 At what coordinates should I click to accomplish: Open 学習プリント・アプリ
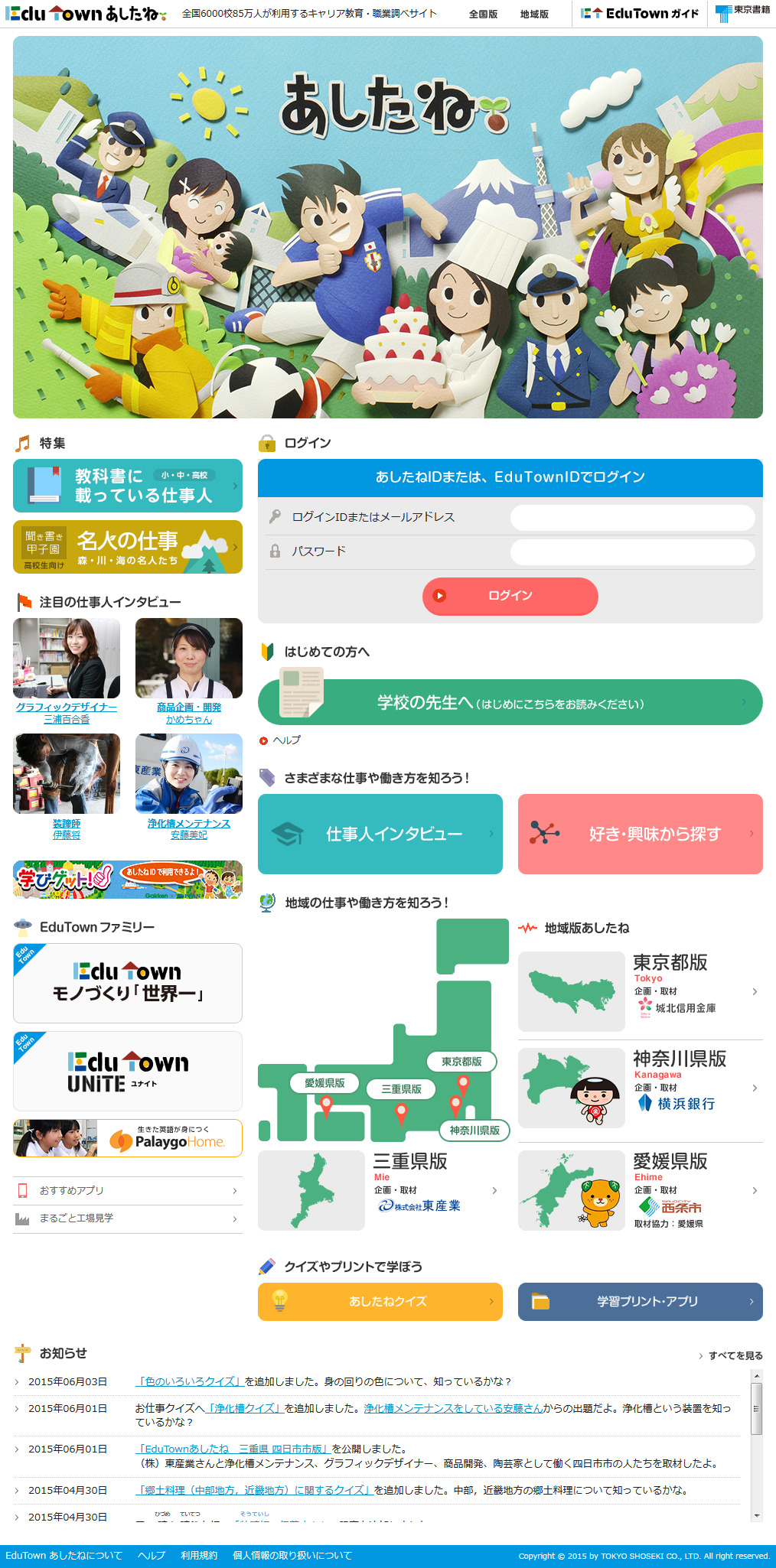640,1302
